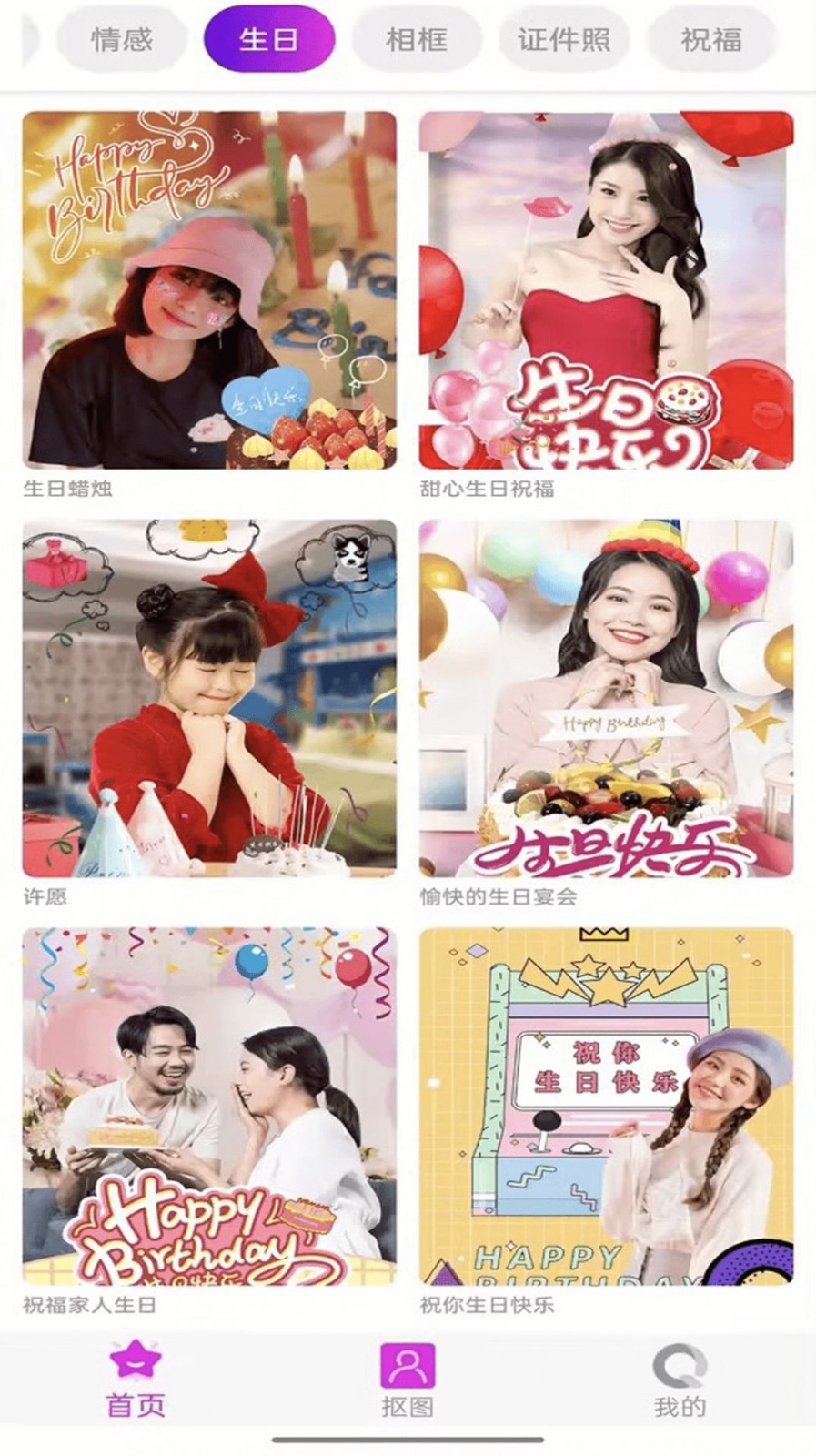The height and width of the screenshot is (1456, 816).
Task: Select the 许愿 template card
Action: tap(209, 698)
